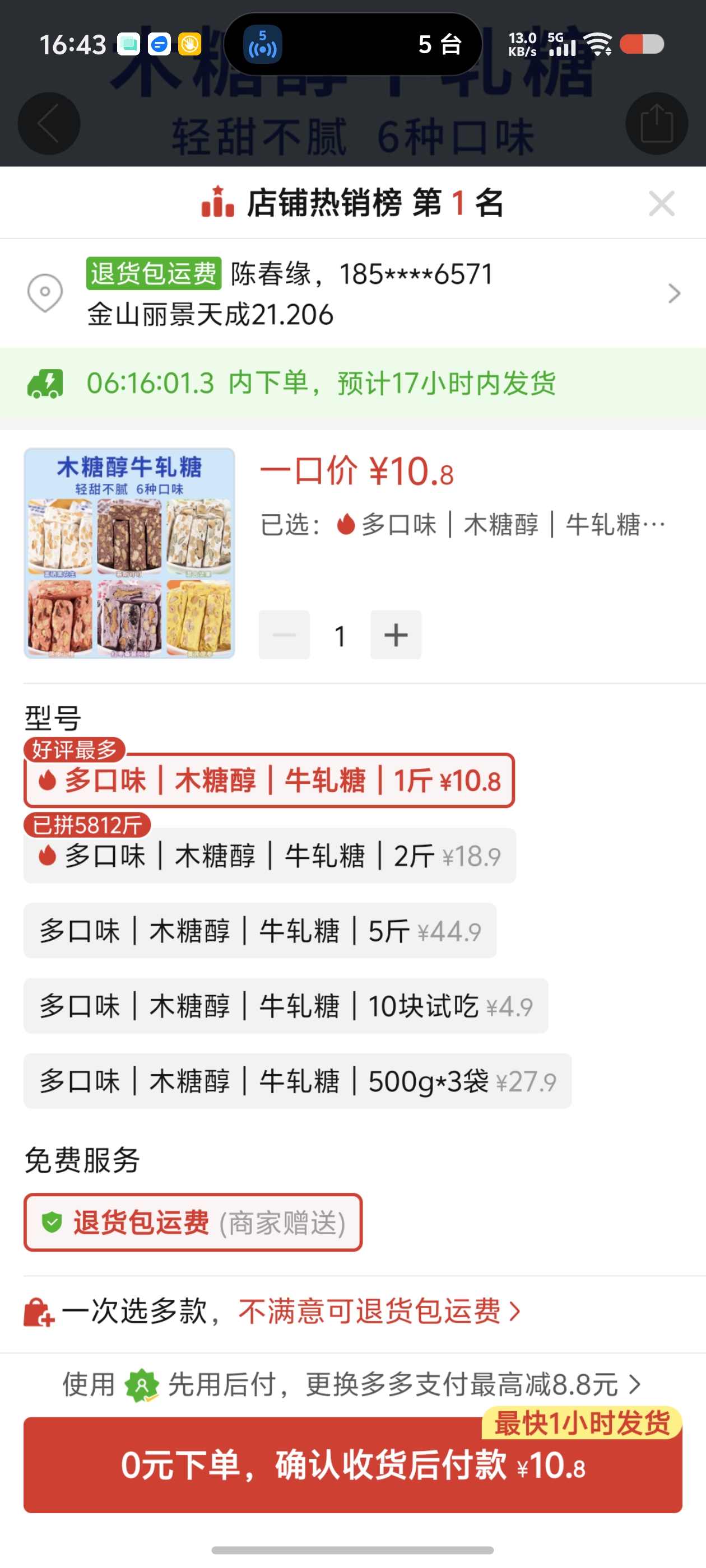Choose the 500g*3袋 ¥27.9 option
The height and width of the screenshot is (1568, 706).
298,1081
